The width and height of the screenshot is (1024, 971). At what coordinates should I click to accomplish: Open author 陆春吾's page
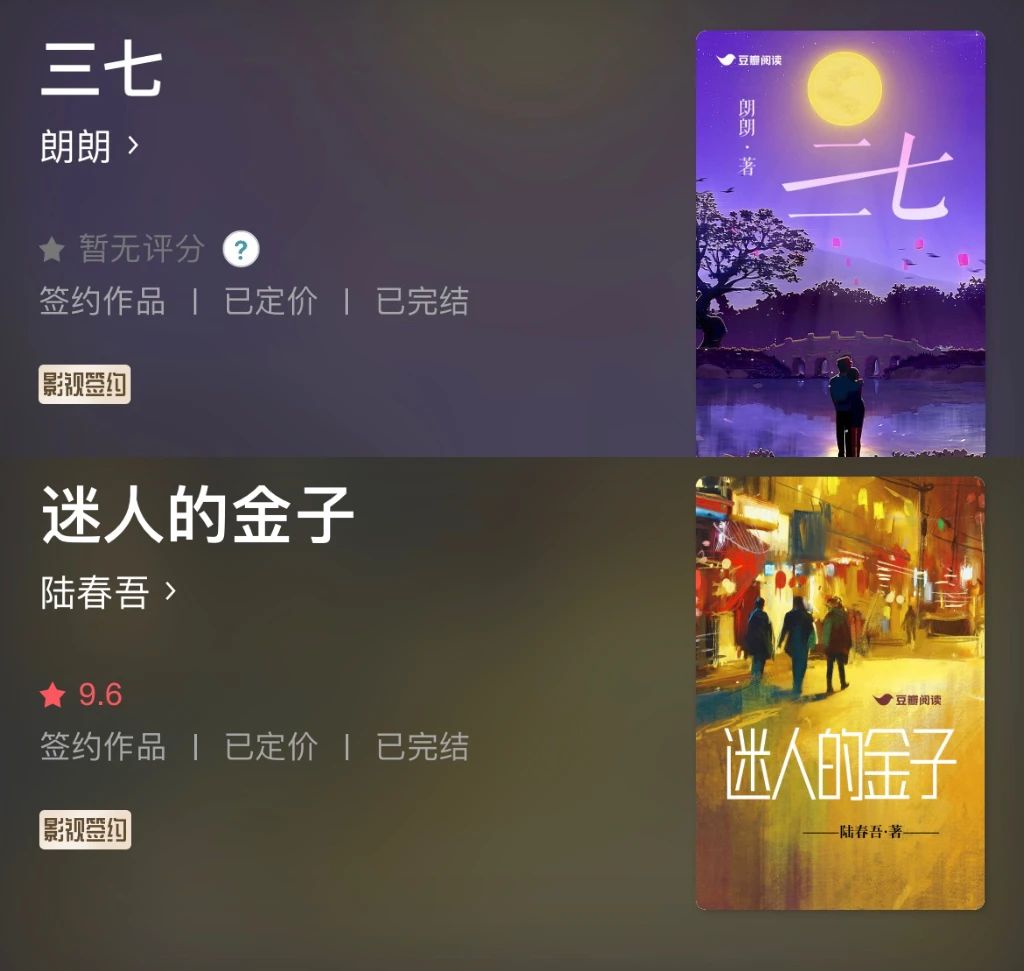pos(108,592)
